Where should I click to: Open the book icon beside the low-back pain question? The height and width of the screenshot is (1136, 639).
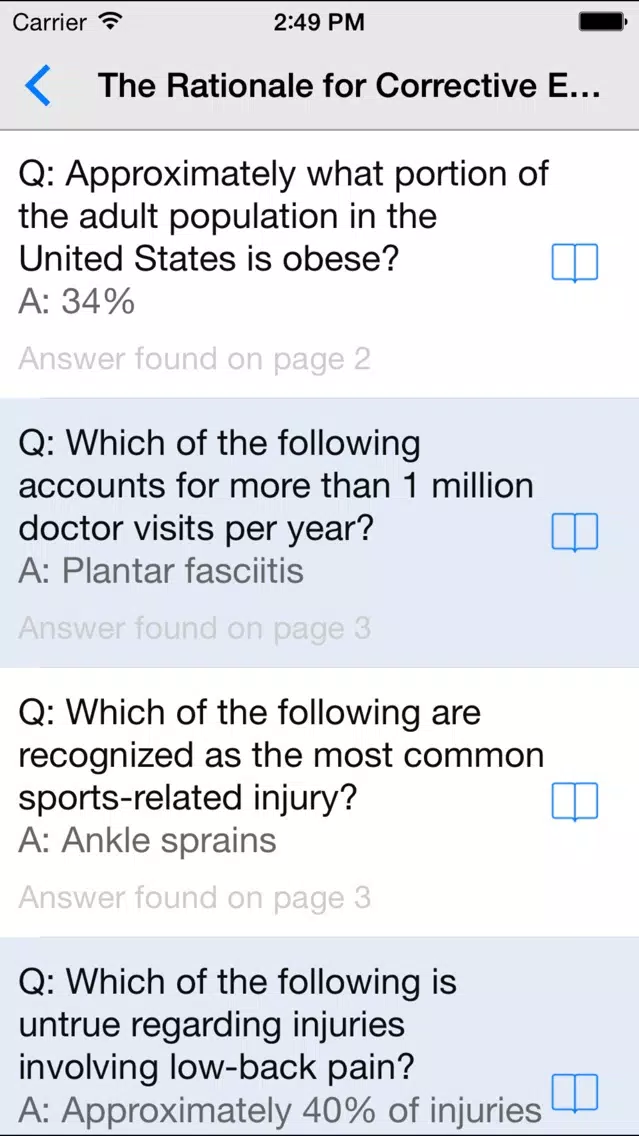(x=575, y=1093)
